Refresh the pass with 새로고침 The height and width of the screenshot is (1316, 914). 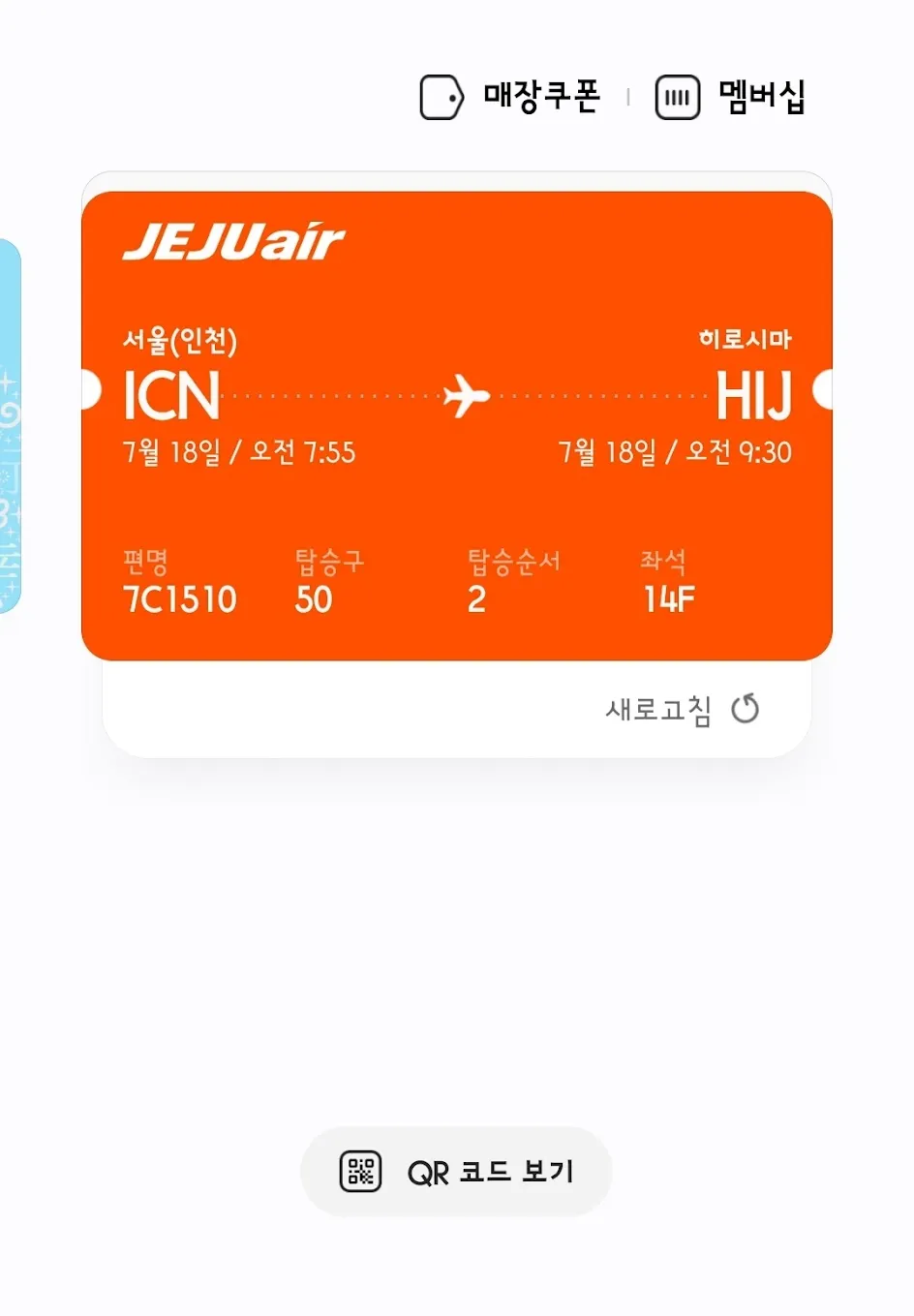[682, 710]
